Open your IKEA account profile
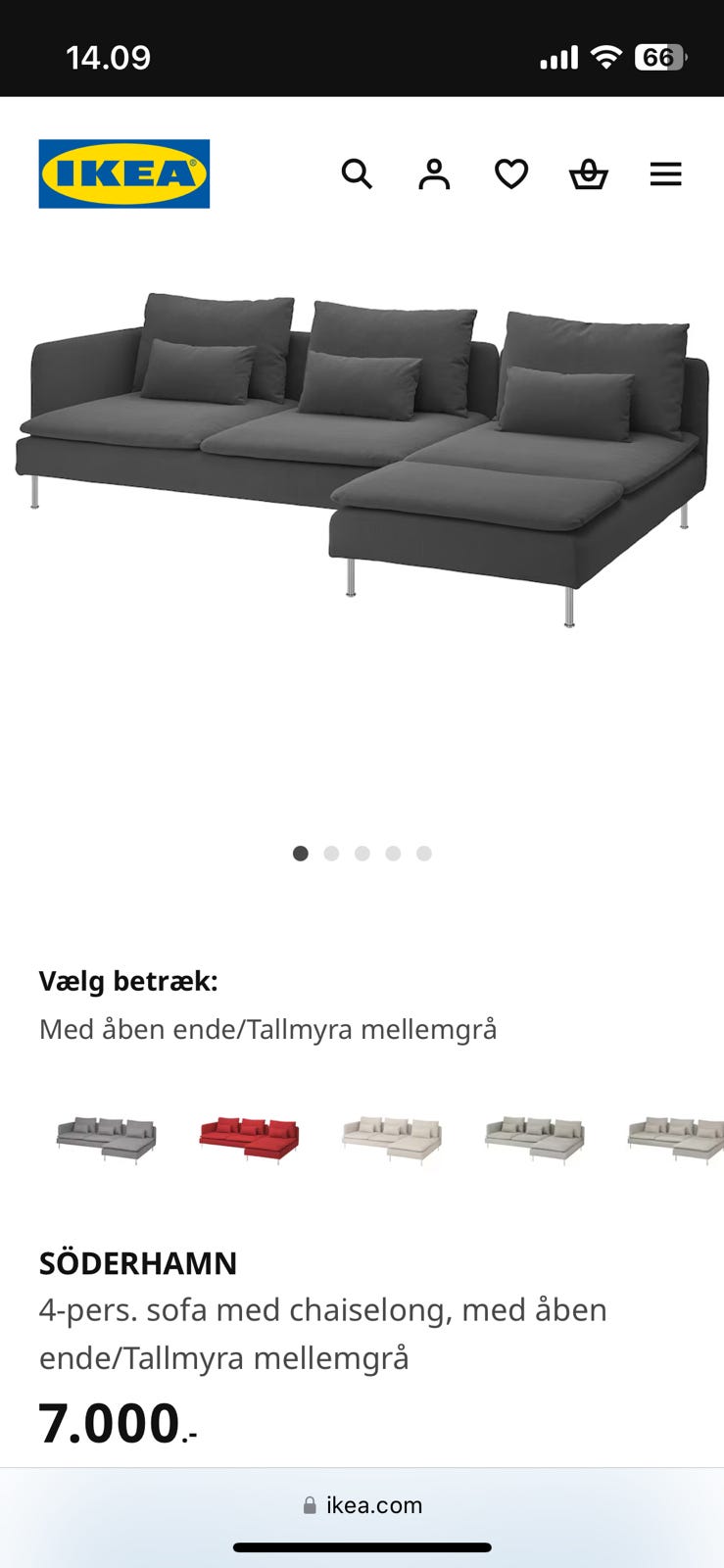 point(434,174)
